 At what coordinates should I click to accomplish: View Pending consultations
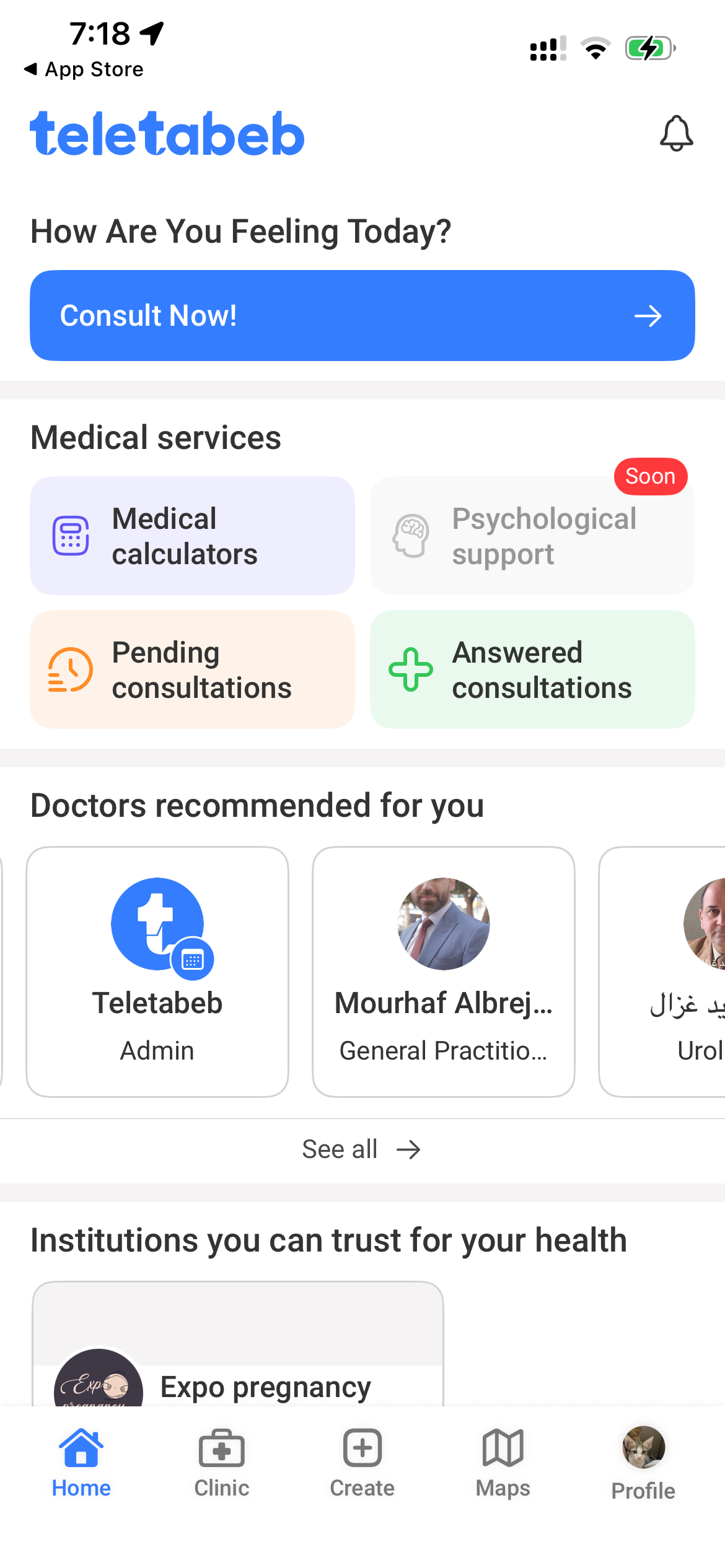click(x=192, y=669)
